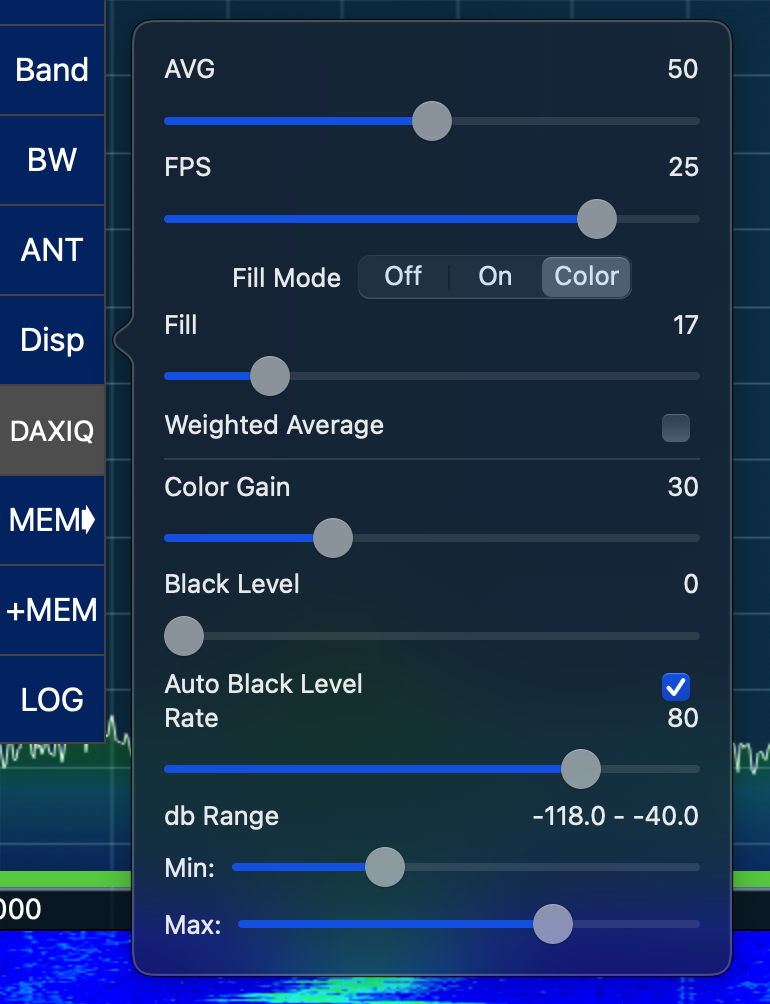Screen dimensions: 770x1004
Task: Set Fill Mode to Off
Action: coord(404,277)
